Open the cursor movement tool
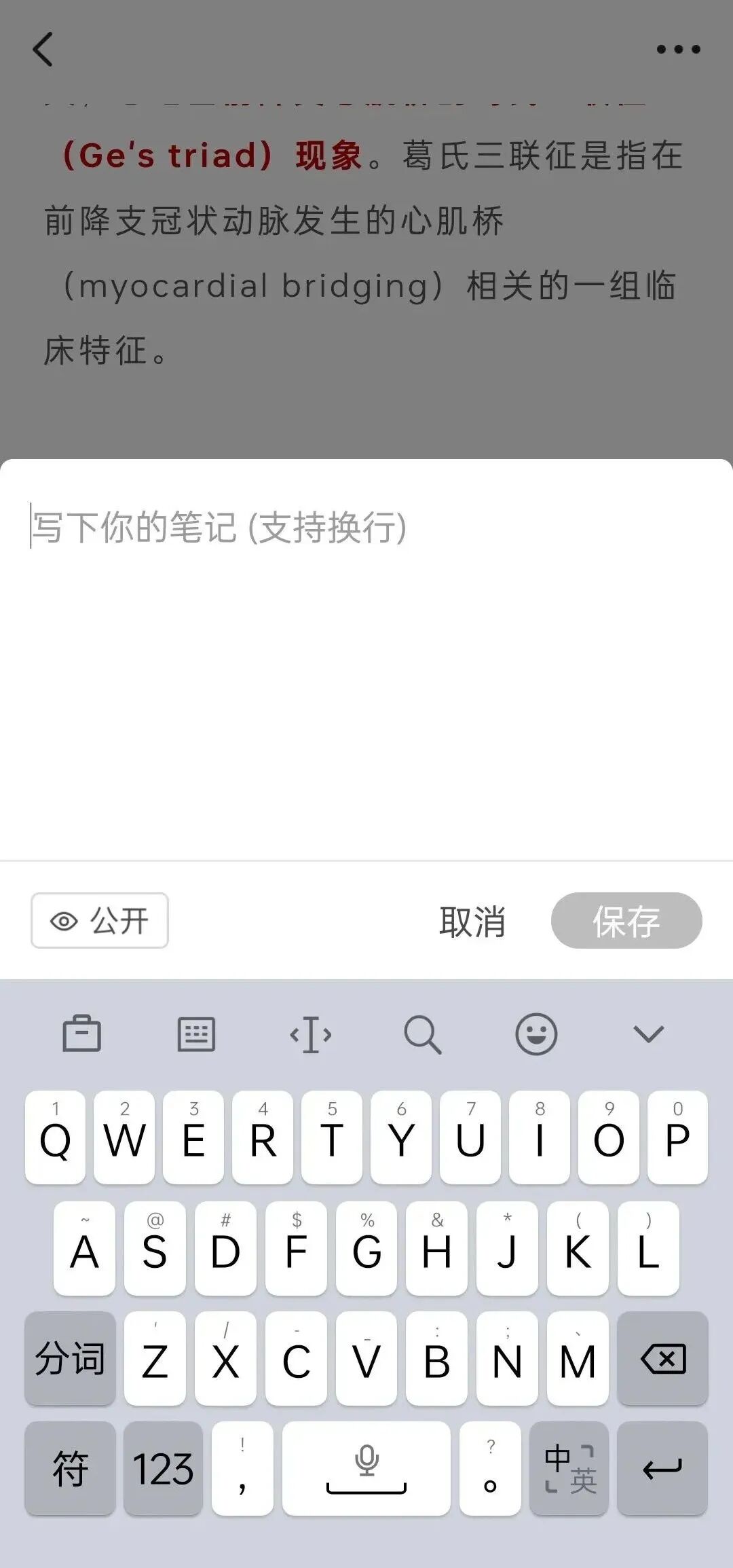The height and width of the screenshot is (1568, 733). [x=310, y=1034]
